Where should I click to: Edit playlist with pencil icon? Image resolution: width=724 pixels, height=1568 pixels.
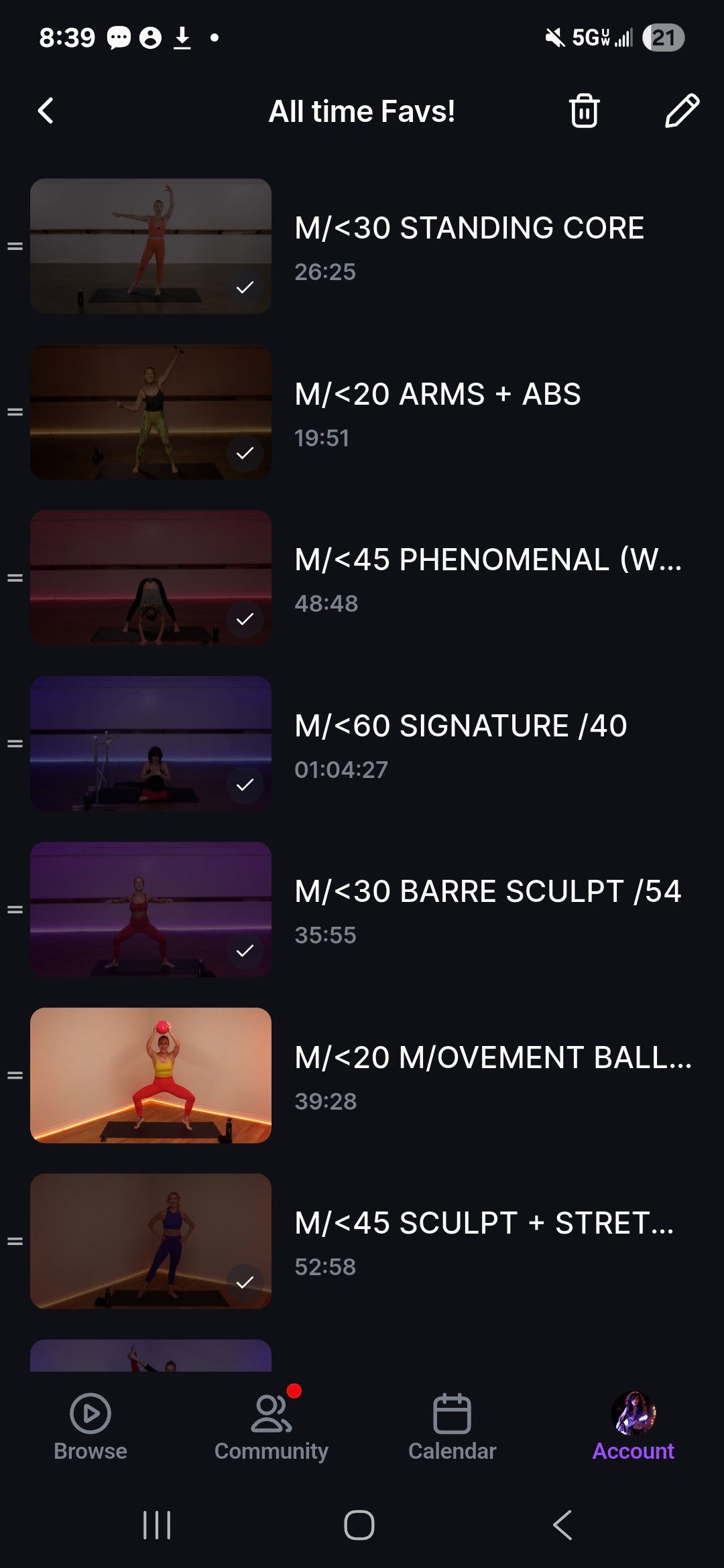pos(682,111)
